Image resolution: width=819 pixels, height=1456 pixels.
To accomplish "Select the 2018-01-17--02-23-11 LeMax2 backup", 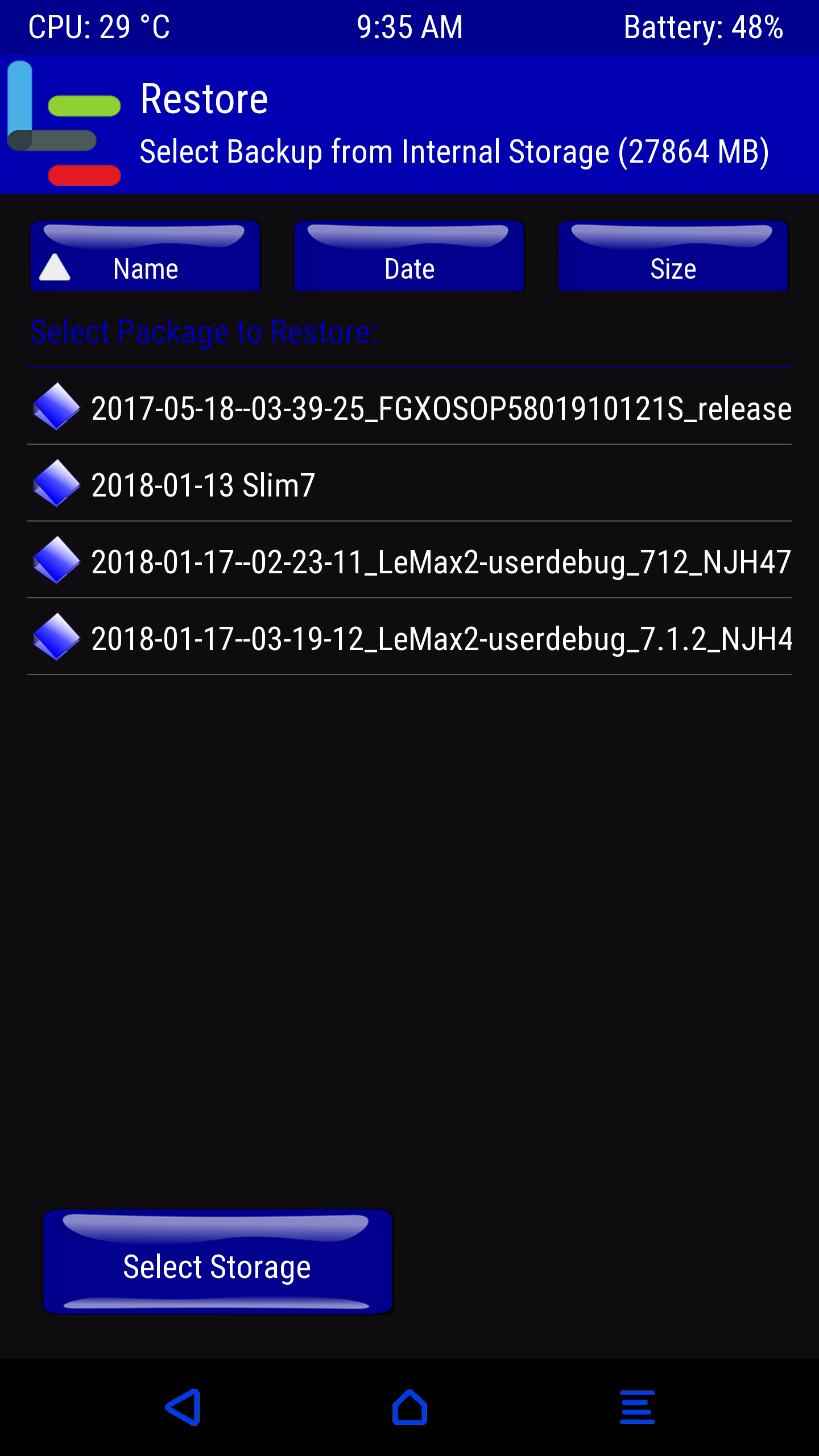I will pos(409,561).
